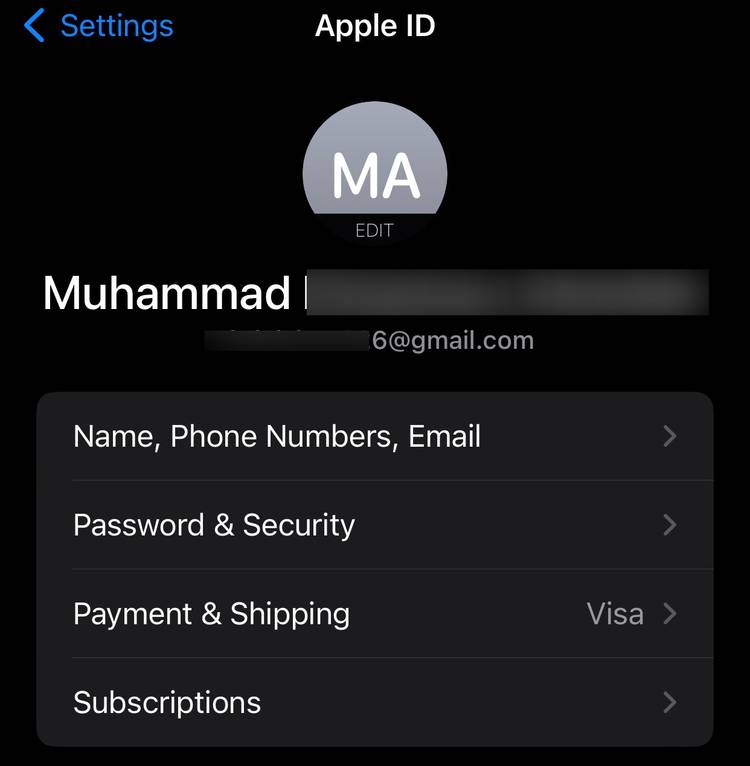Open Password & Security

click(213, 525)
